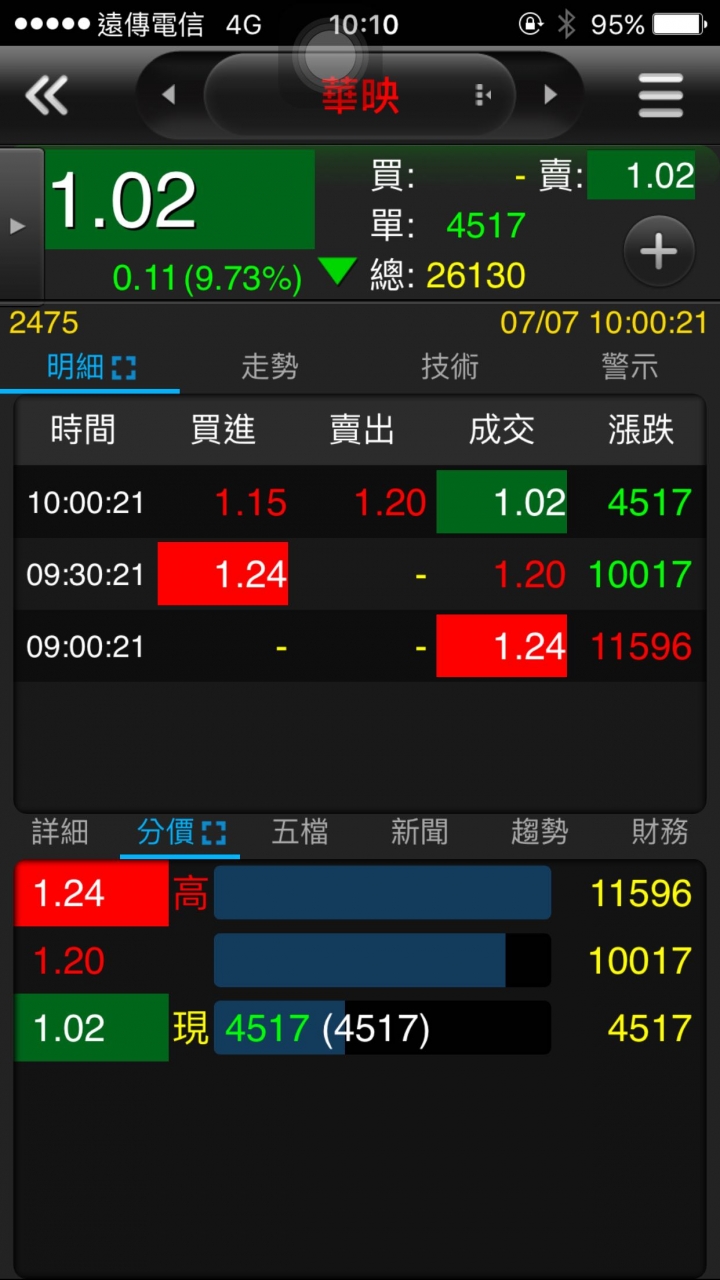The width and height of the screenshot is (720, 1280).
Task: Show the 詳細 tab
Action: (60, 832)
